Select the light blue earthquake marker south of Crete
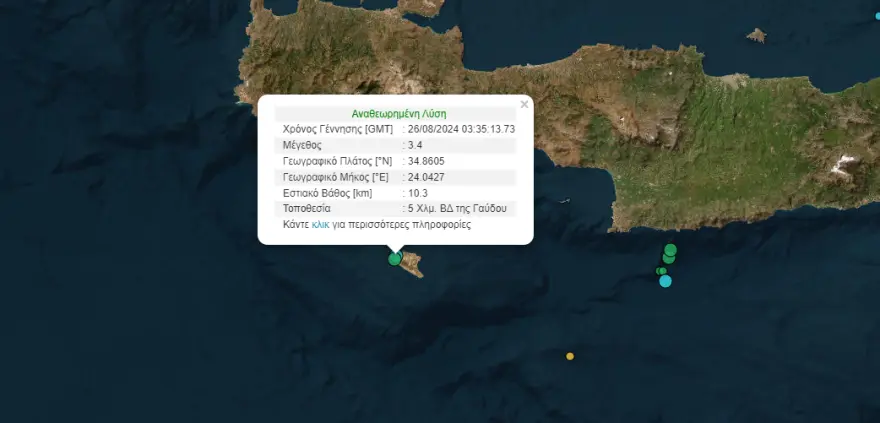Screen dimensions: 880x423 [x=665, y=281]
